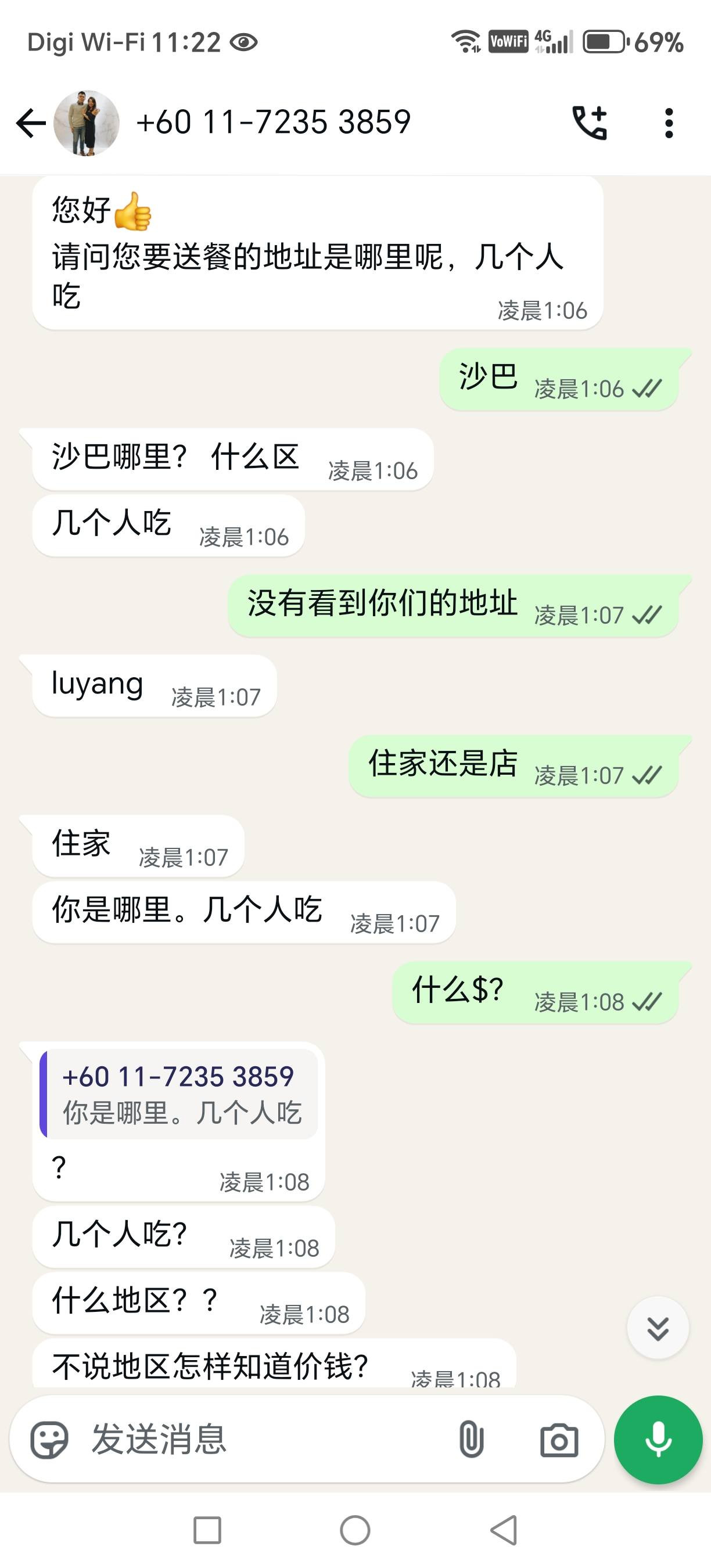Open contact info for +60 11-7235 3859

pos(274,123)
